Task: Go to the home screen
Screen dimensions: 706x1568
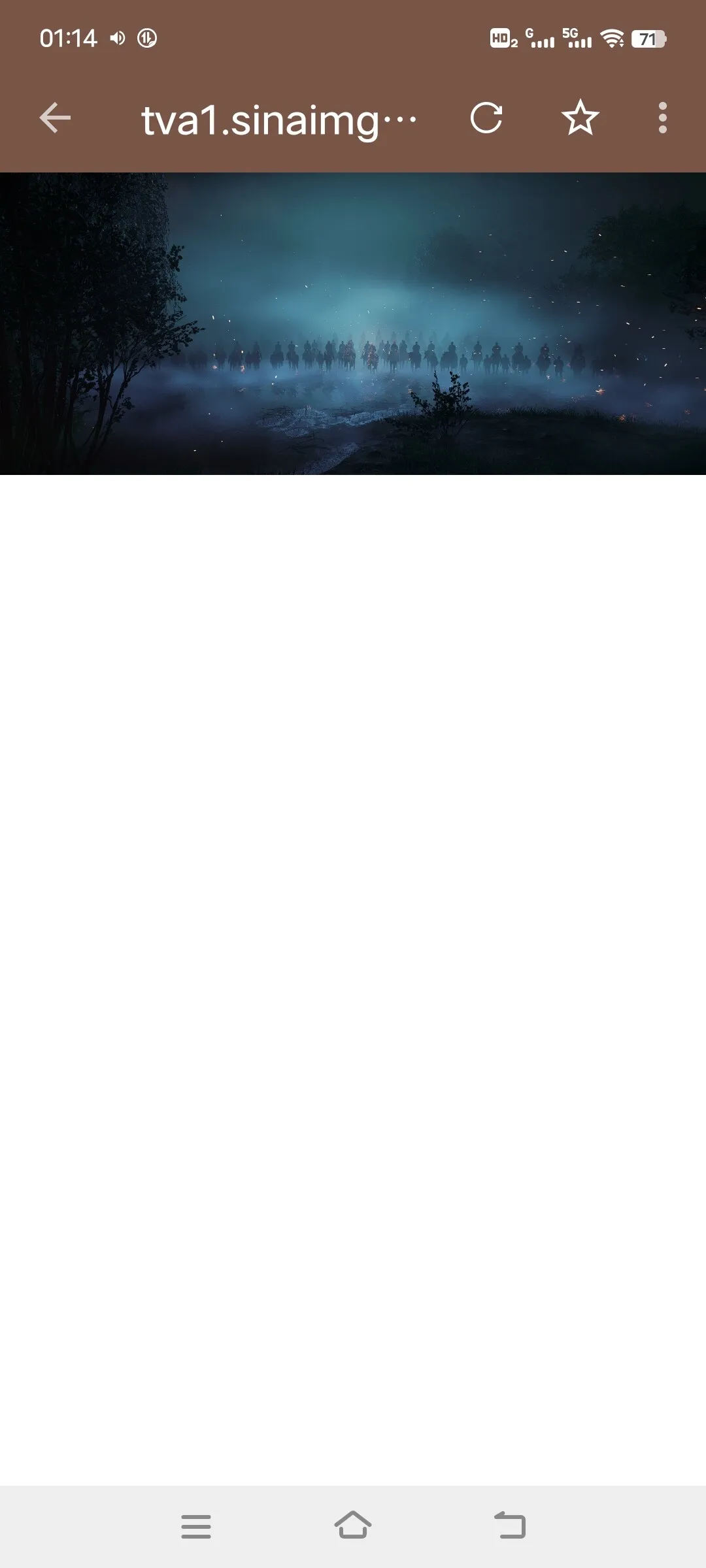Action: point(353,1526)
